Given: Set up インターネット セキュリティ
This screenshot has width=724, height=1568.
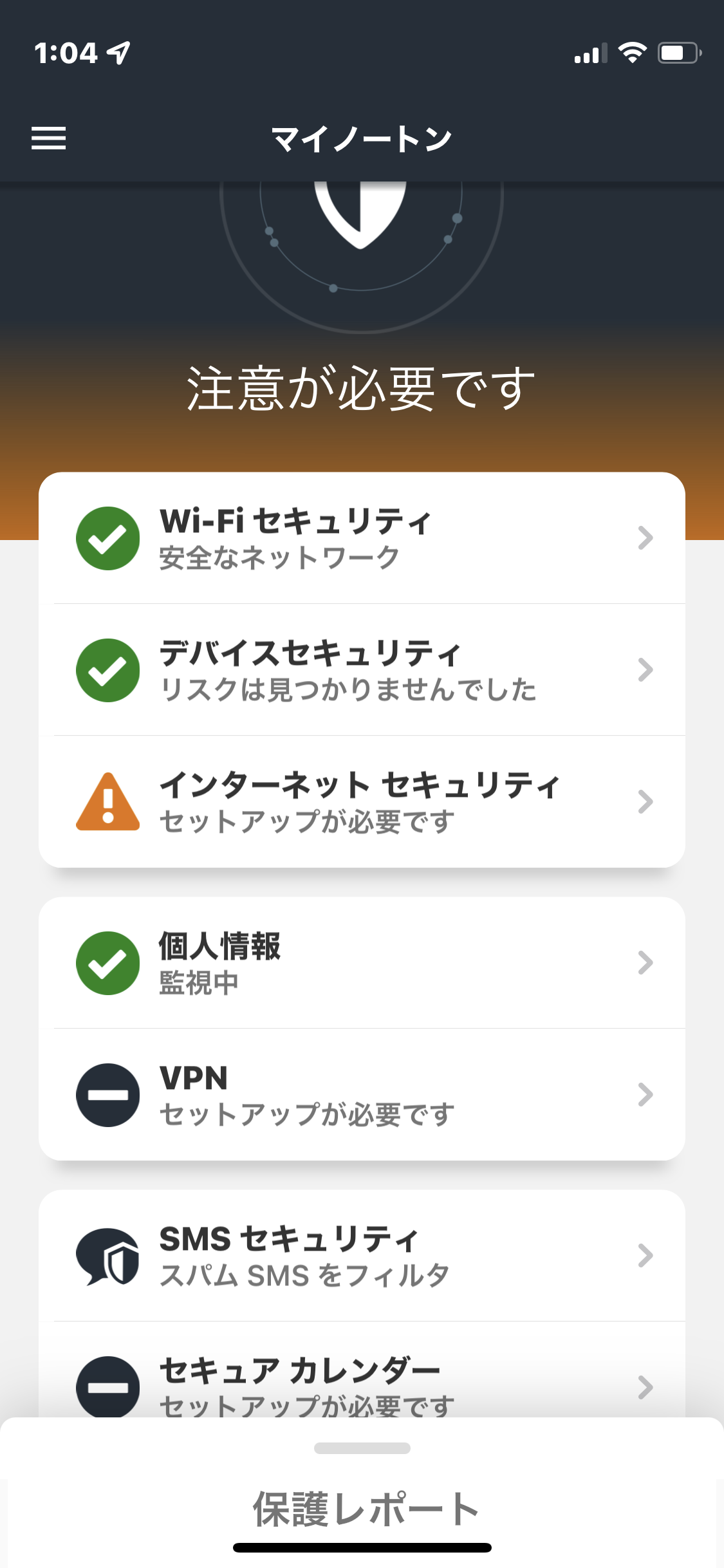Looking at the screenshot, I should pos(362,802).
